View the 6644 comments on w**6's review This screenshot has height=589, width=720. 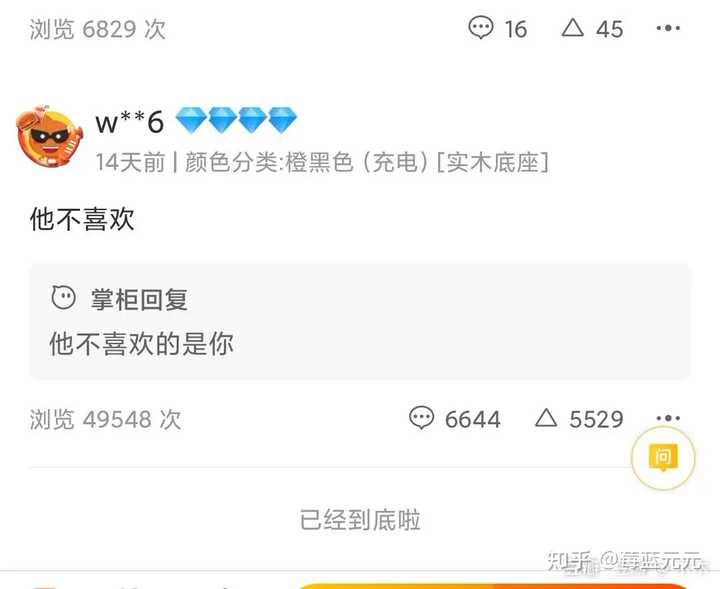[455, 418]
